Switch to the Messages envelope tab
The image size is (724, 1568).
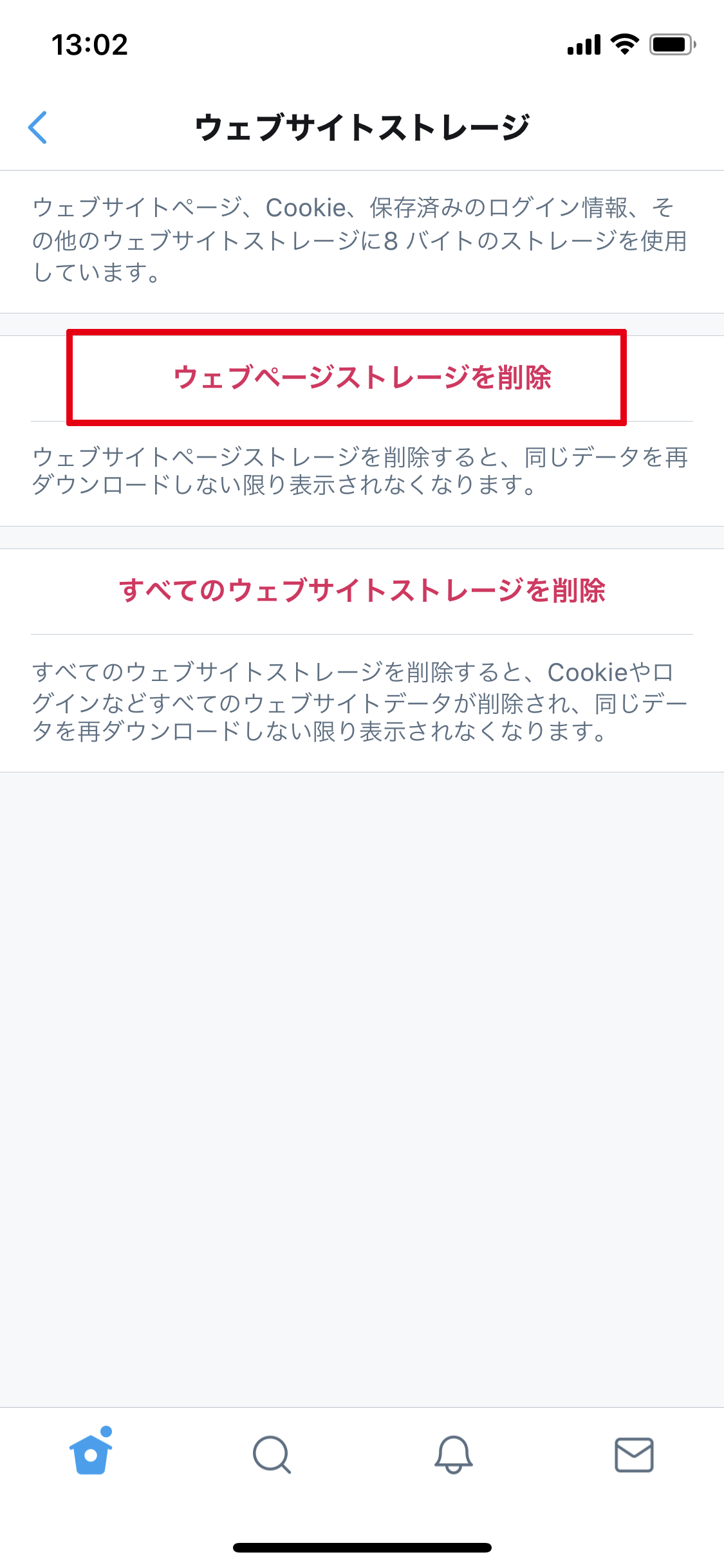(x=634, y=1454)
